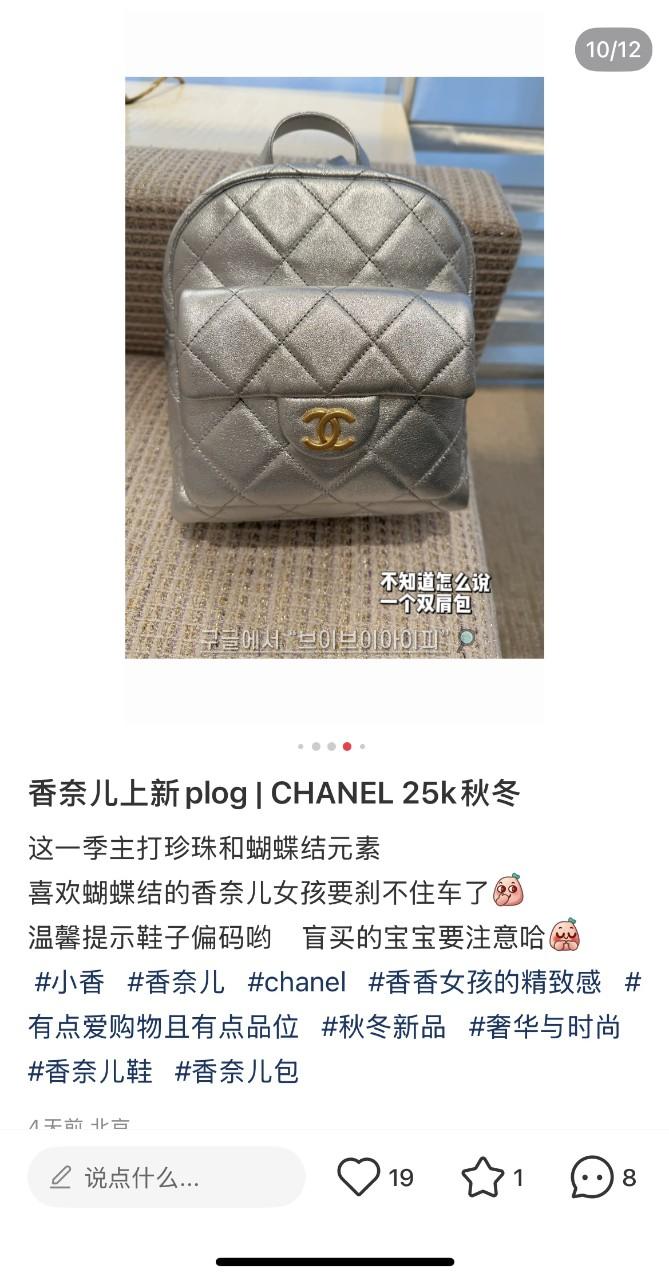Viewport: 669px width, 1280px height.
Task: Open hashtag #小香
Action: coord(69,982)
